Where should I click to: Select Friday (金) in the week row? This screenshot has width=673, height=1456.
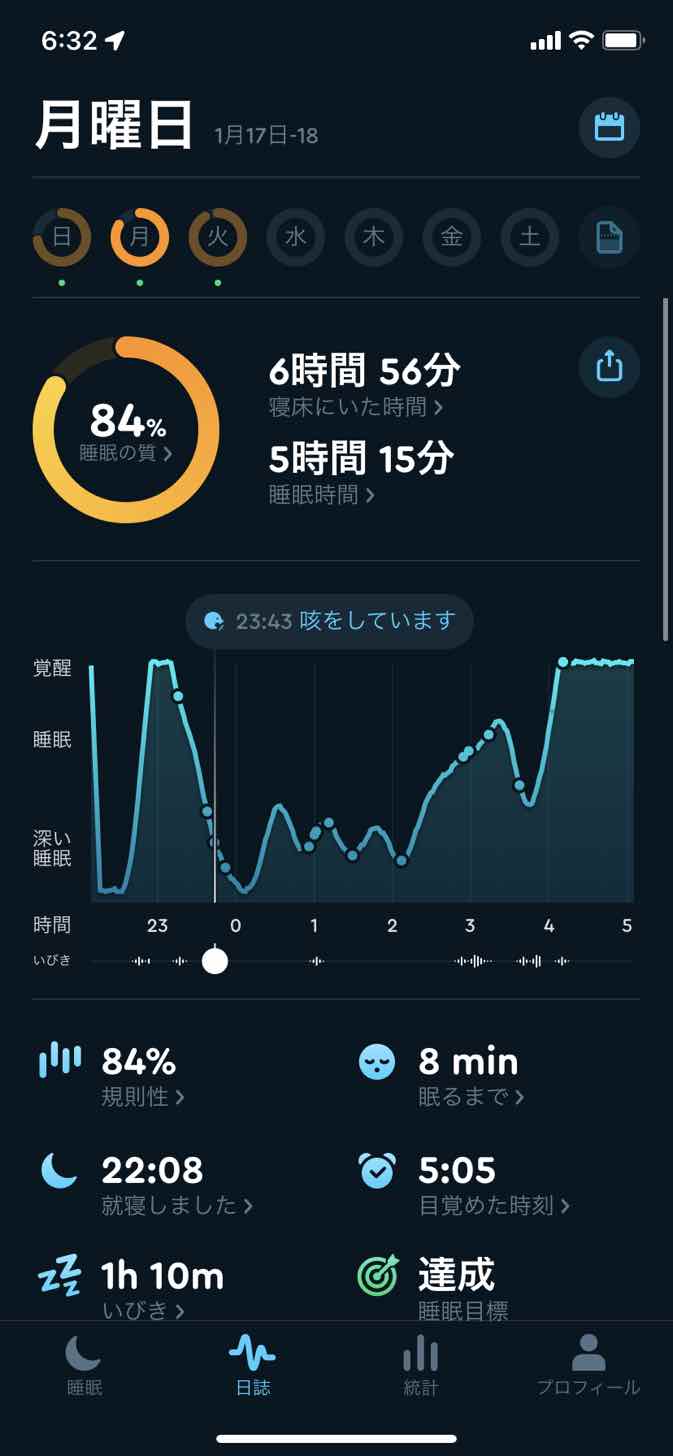pyautogui.click(x=452, y=237)
